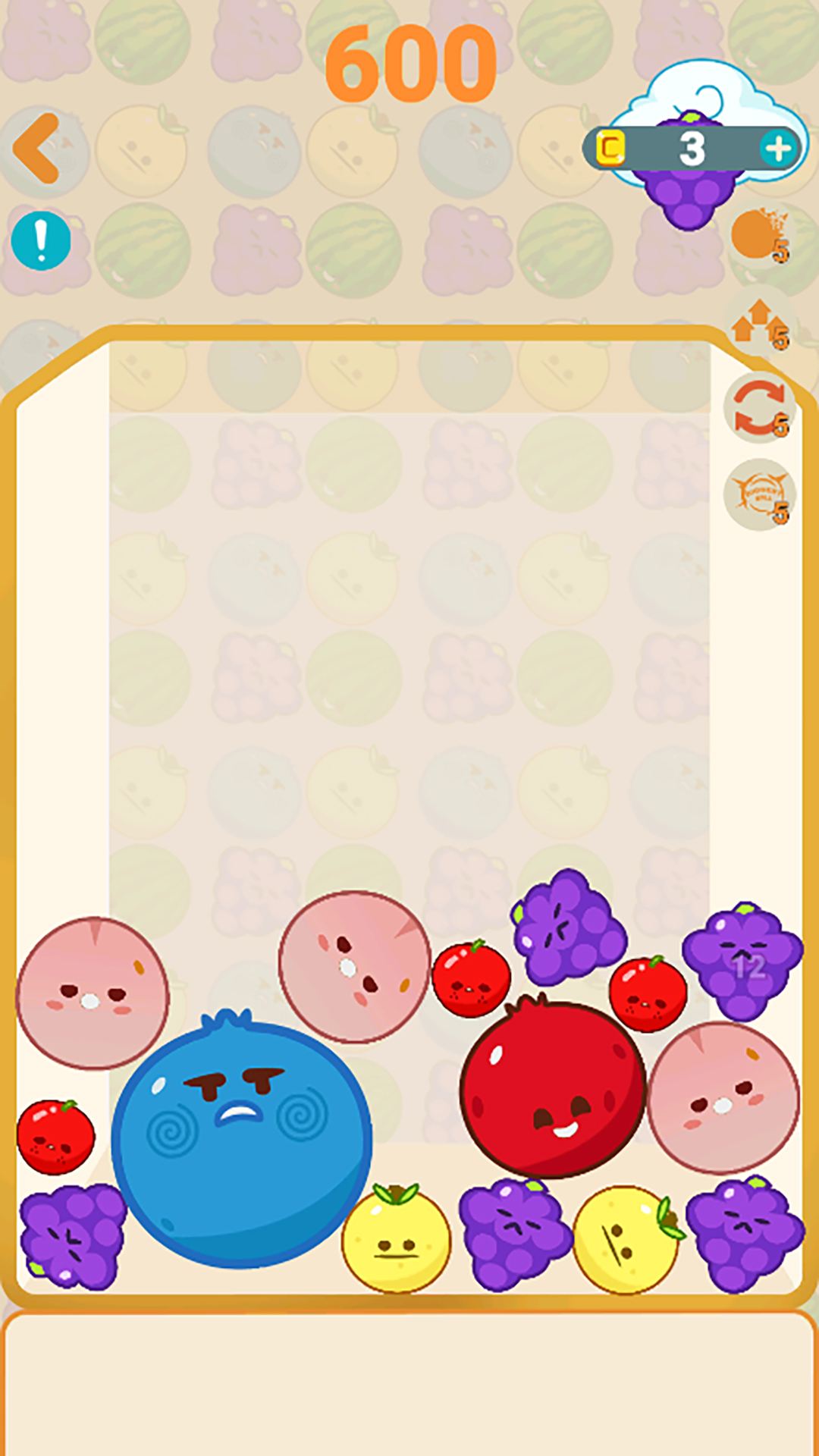Open the exclamation info button

[41, 241]
